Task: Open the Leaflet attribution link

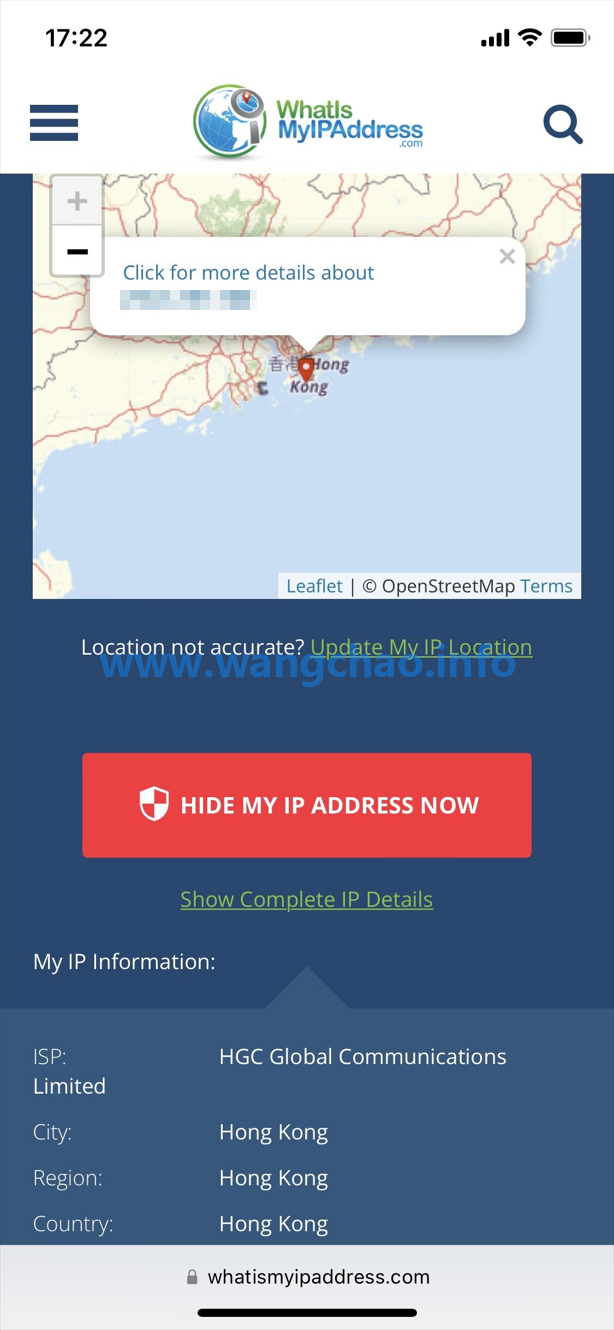Action: point(314,586)
